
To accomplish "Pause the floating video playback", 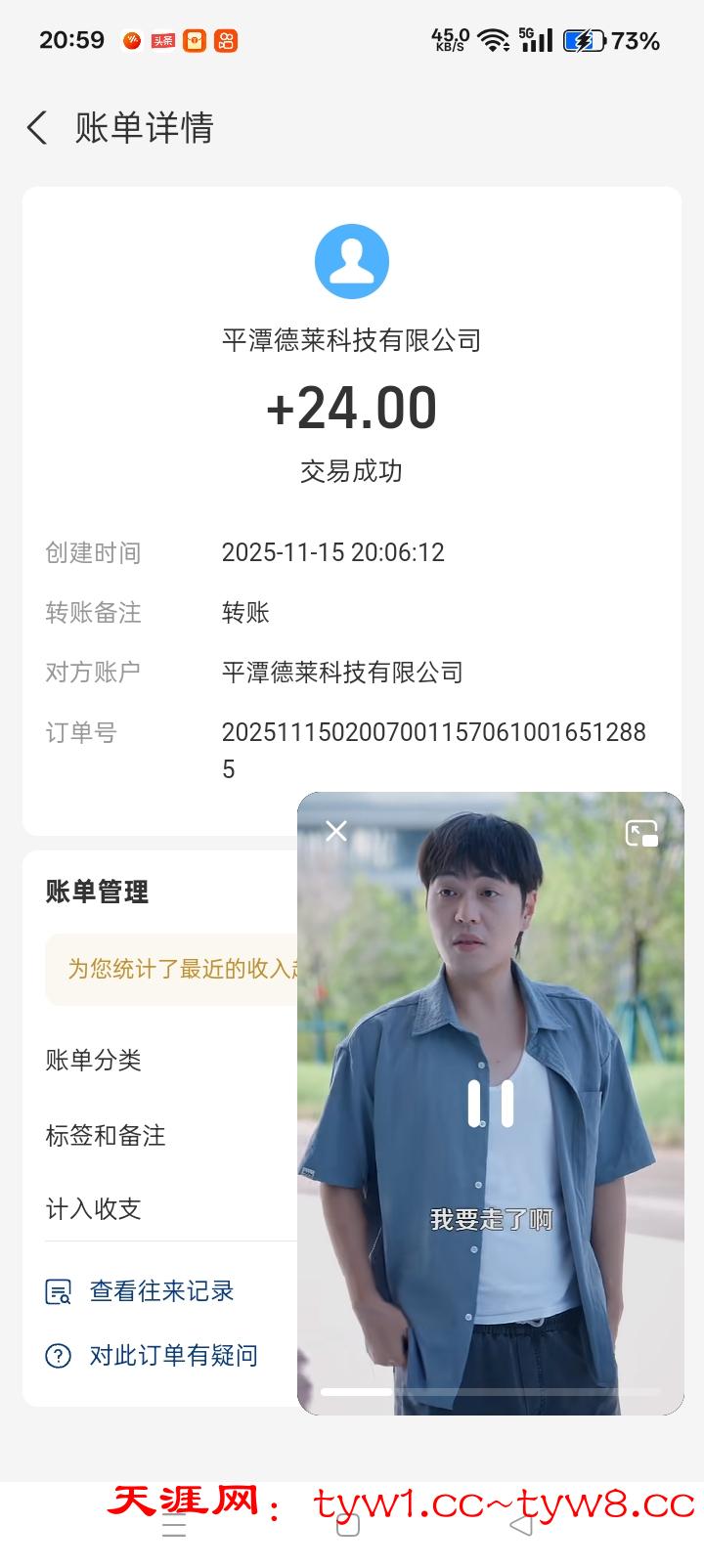I will click(491, 1104).
